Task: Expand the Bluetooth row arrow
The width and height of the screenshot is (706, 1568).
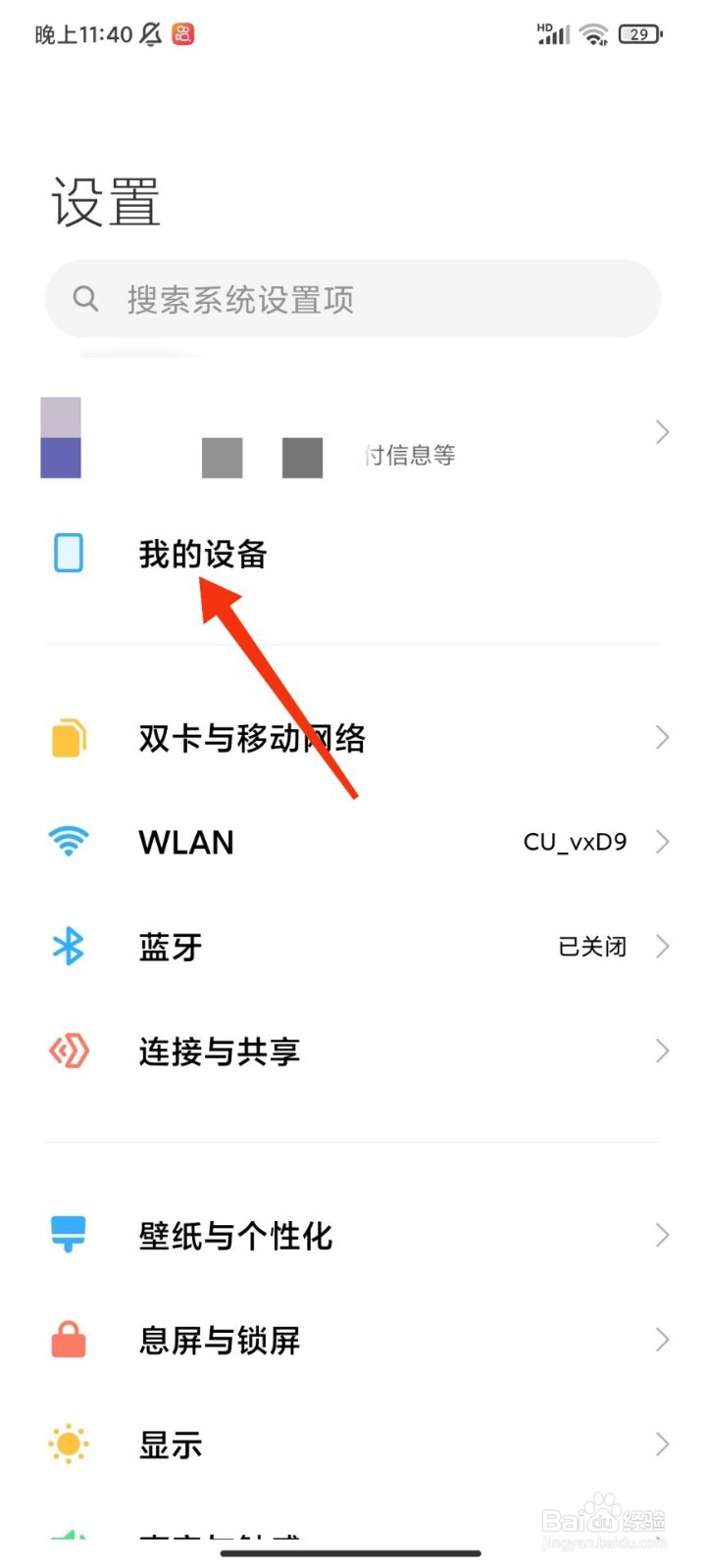Action: (660, 946)
